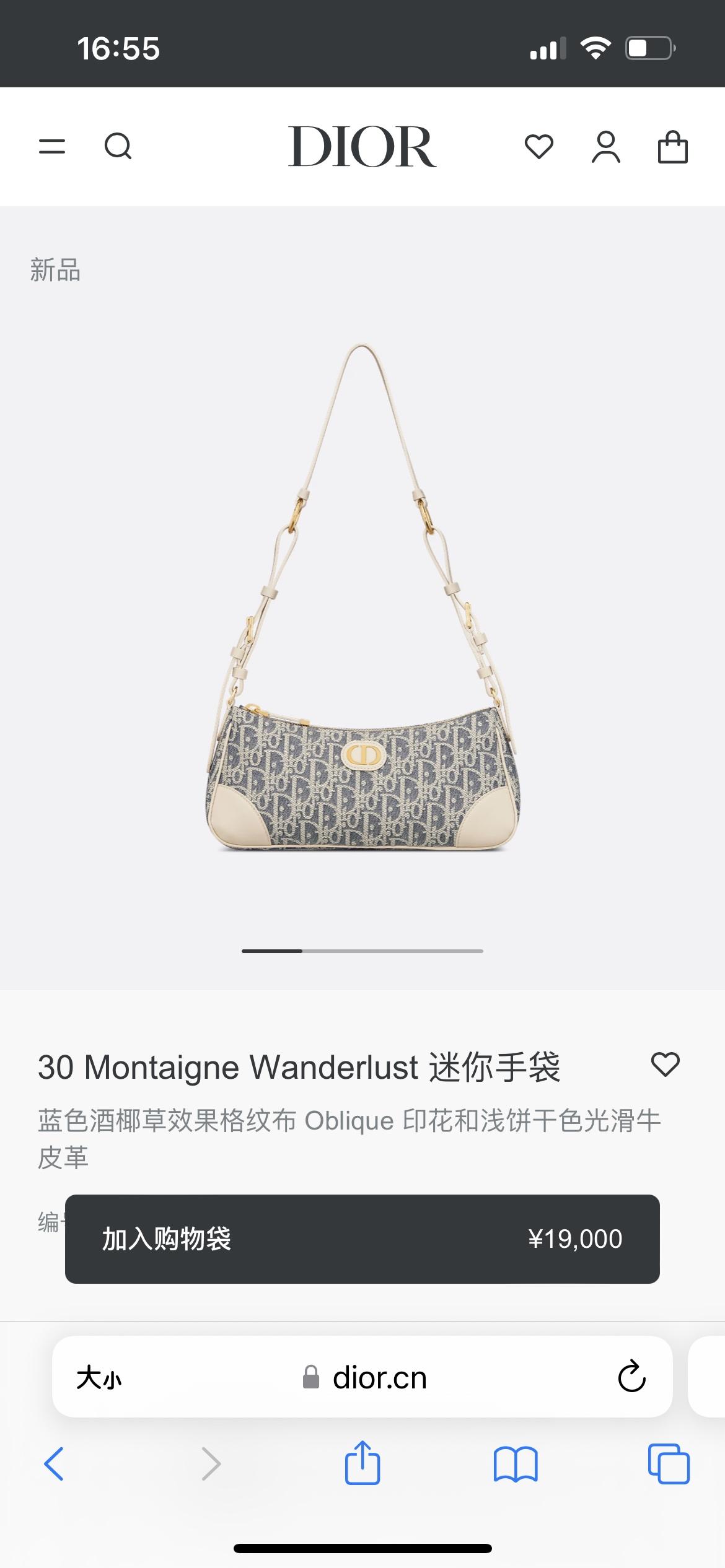Open the search icon
The width and height of the screenshot is (725, 1568).
coord(118,147)
